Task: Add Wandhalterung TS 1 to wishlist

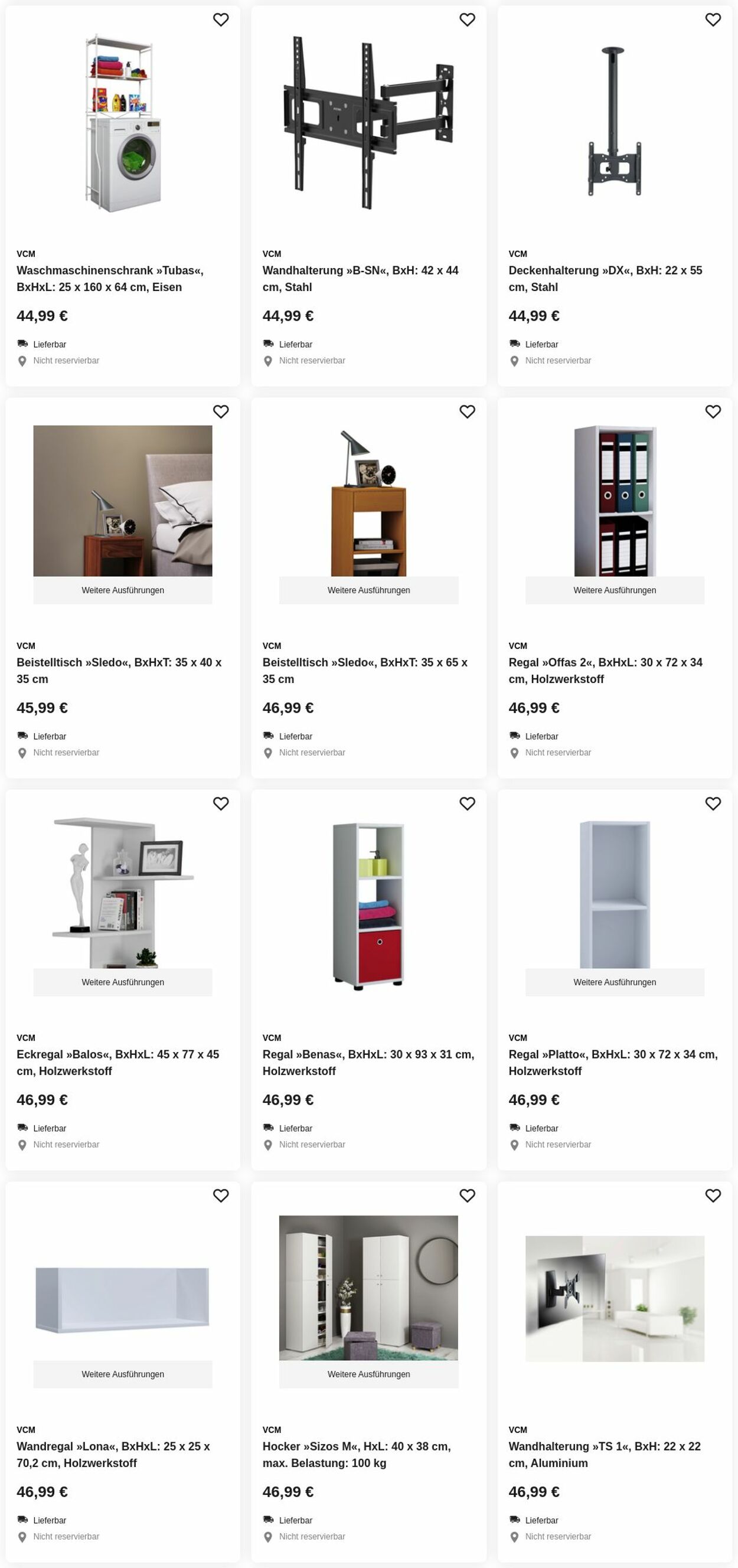Action: pyautogui.click(x=713, y=1195)
